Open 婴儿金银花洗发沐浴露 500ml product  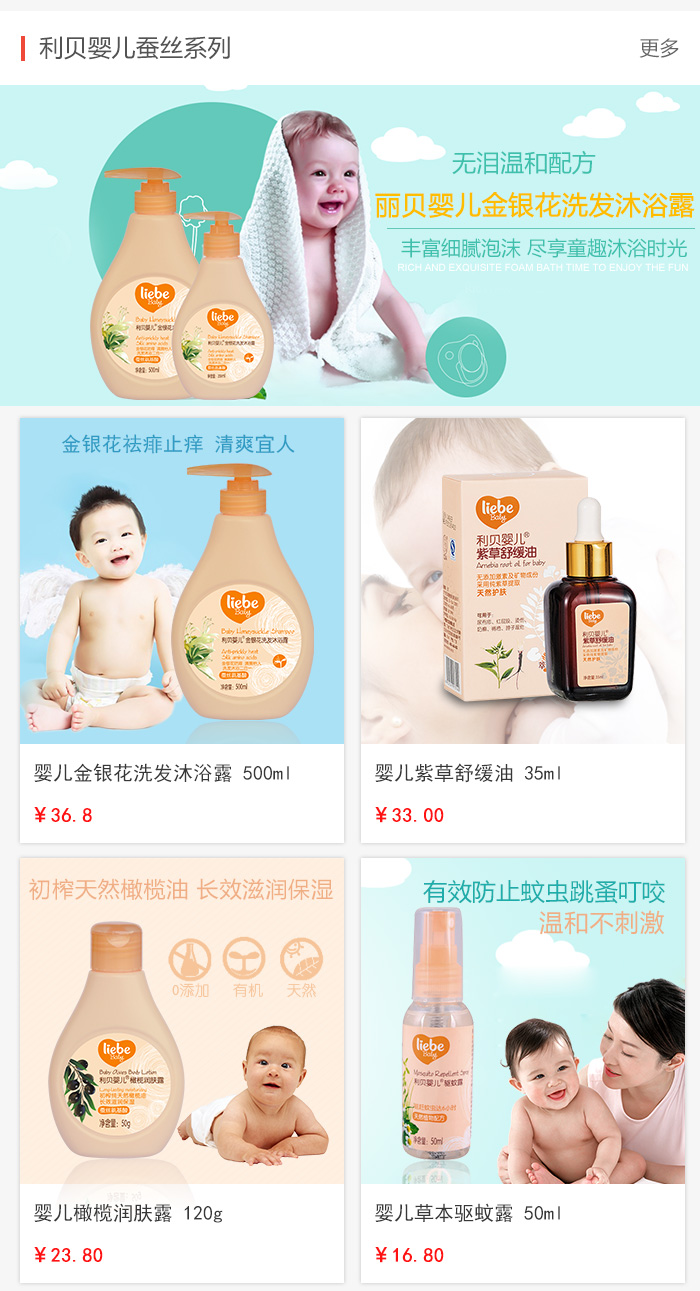click(182, 630)
